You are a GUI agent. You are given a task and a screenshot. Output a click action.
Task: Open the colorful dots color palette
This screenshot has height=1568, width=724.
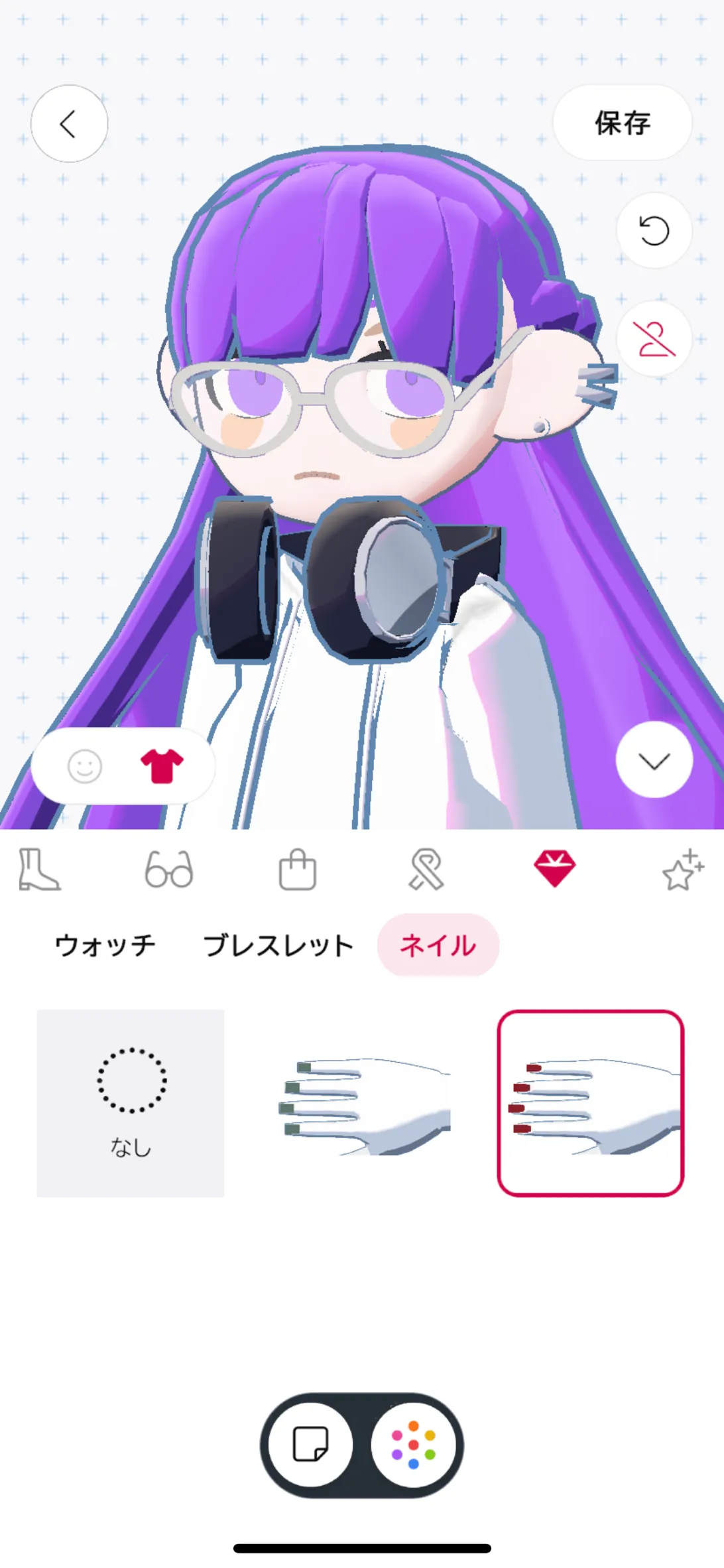point(413,1445)
